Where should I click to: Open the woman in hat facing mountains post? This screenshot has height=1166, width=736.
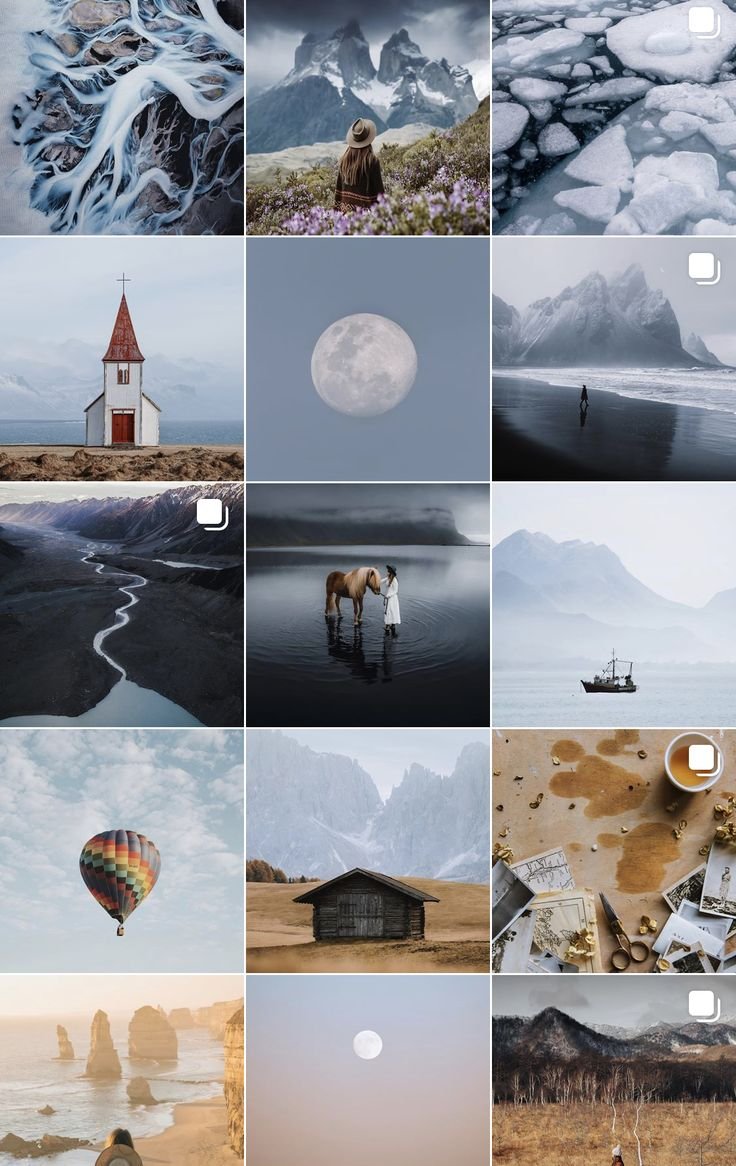(x=367, y=117)
